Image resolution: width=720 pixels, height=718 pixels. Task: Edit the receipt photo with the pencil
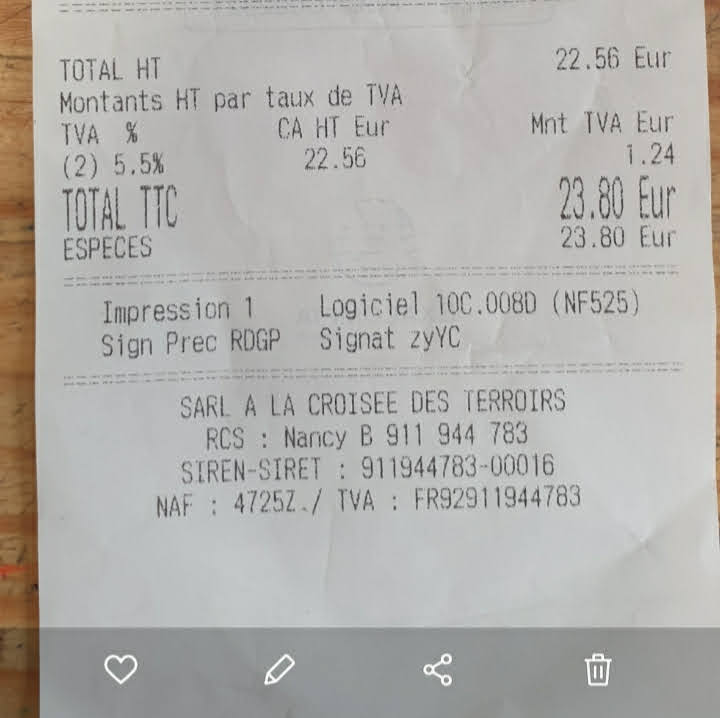click(279, 669)
